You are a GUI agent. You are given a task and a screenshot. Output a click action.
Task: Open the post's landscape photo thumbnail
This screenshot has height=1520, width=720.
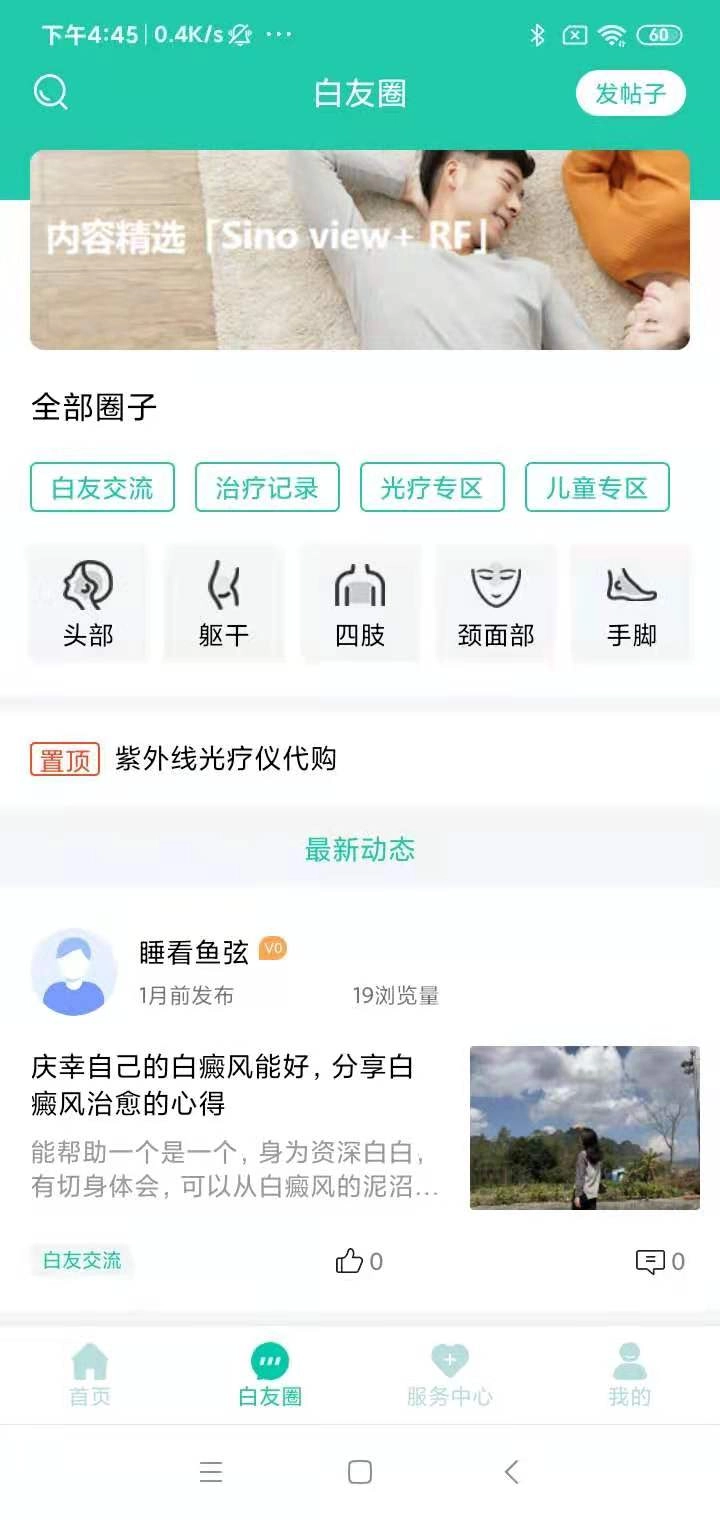click(584, 1128)
